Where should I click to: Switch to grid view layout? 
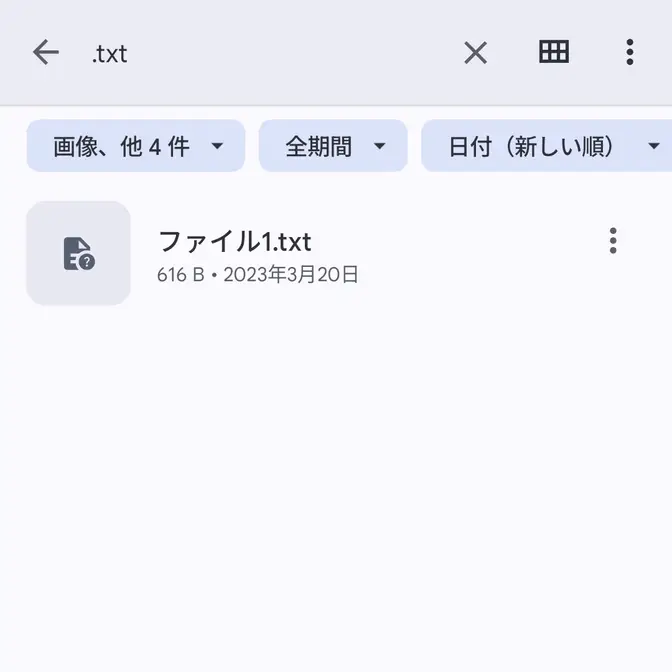553,52
